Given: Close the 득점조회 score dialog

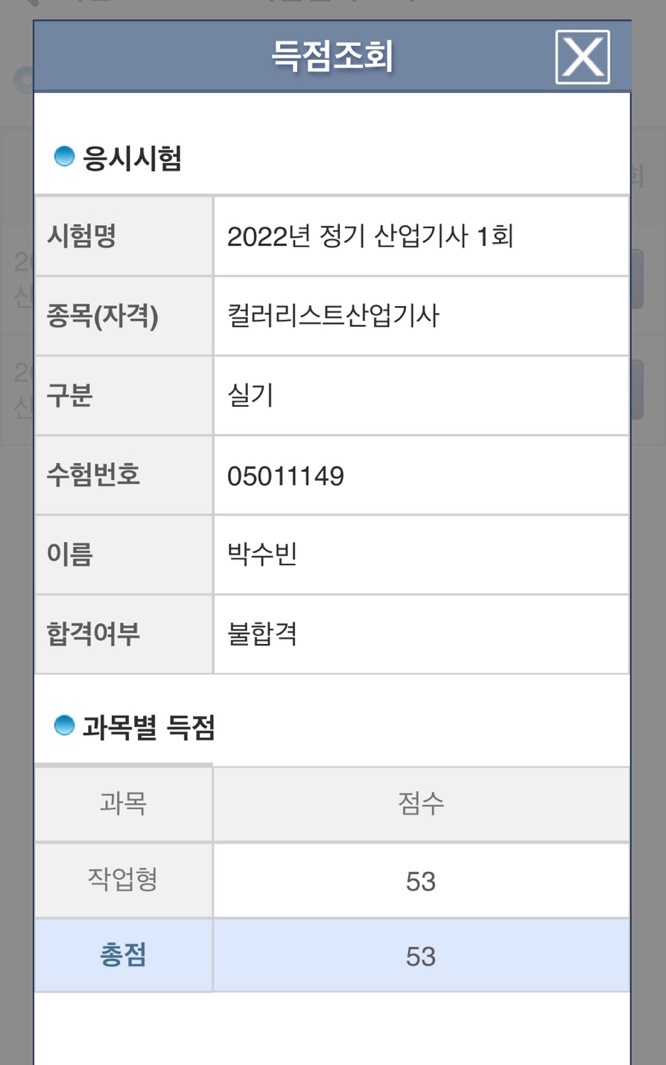Looking at the screenshot, I should [x=582, y=57].
